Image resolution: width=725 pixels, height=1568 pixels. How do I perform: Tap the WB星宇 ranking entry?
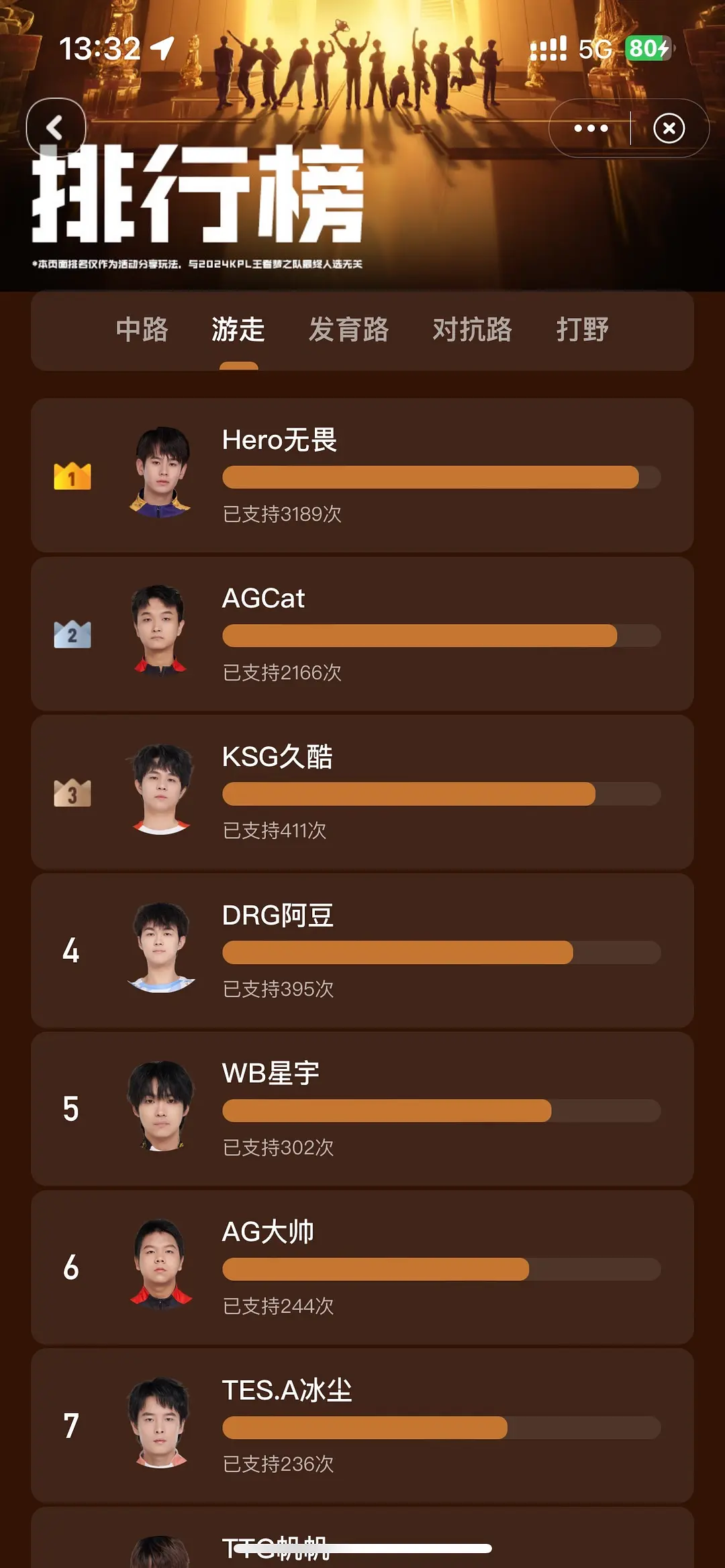pos(362,1109)
